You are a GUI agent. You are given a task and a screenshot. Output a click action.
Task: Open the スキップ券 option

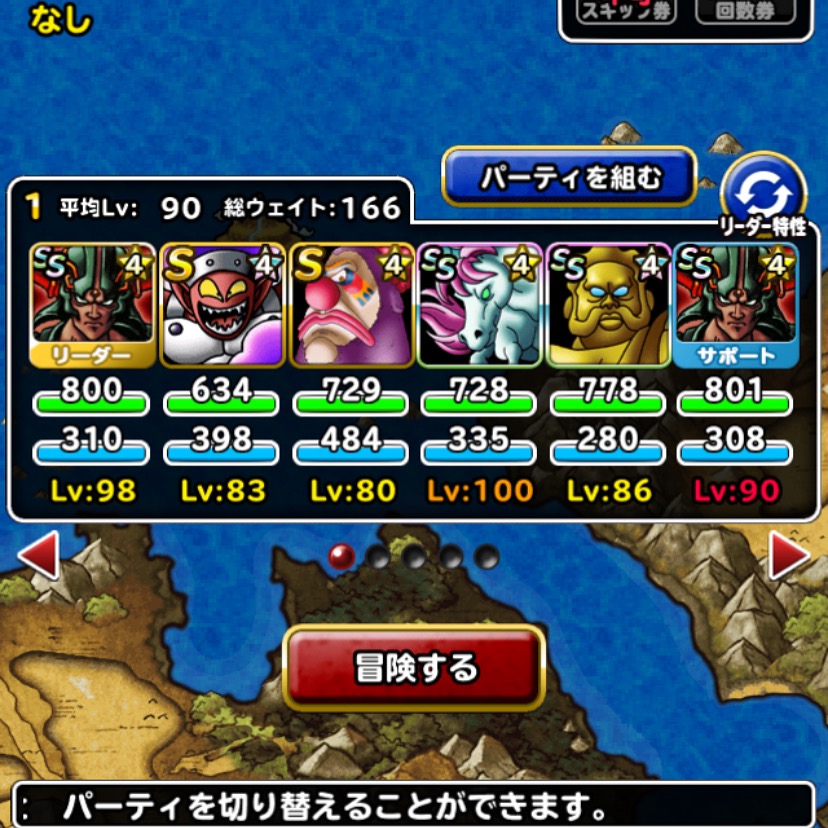tap(628, 10)
